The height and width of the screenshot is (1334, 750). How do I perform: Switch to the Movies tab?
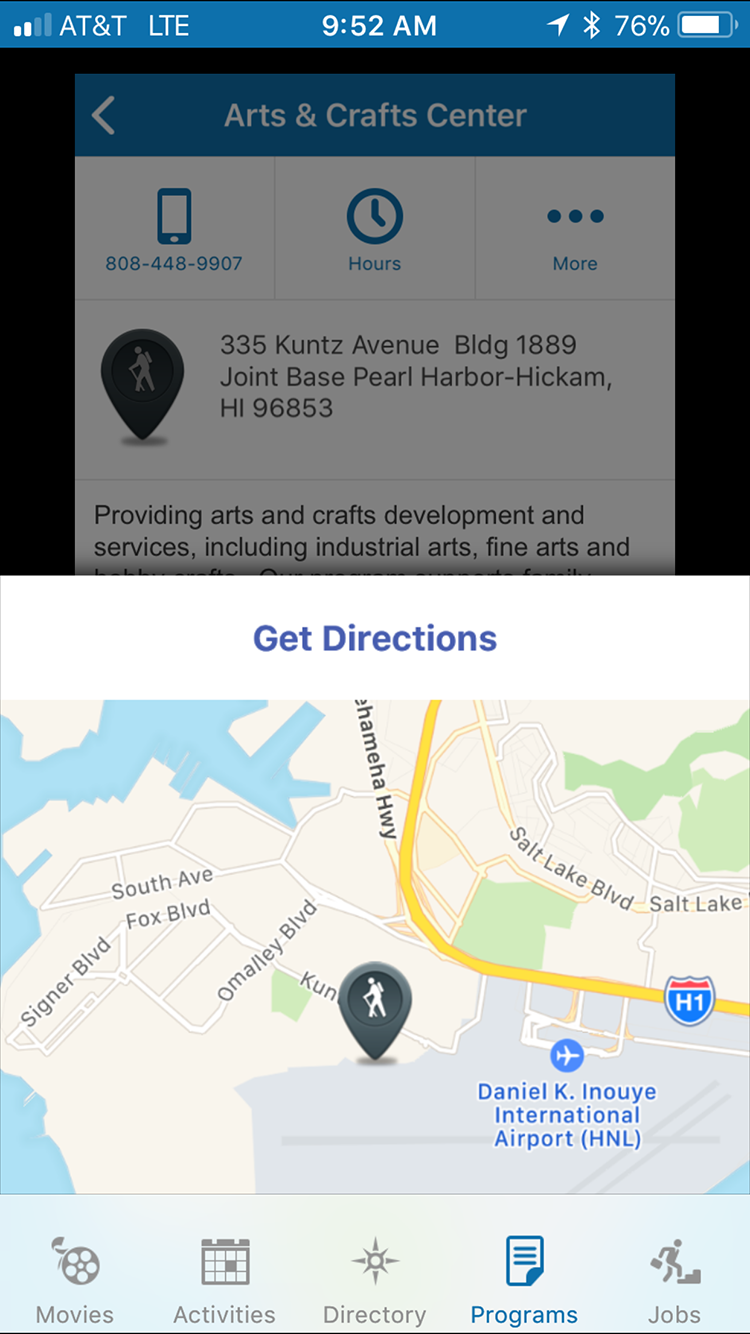click(75, 1280)
